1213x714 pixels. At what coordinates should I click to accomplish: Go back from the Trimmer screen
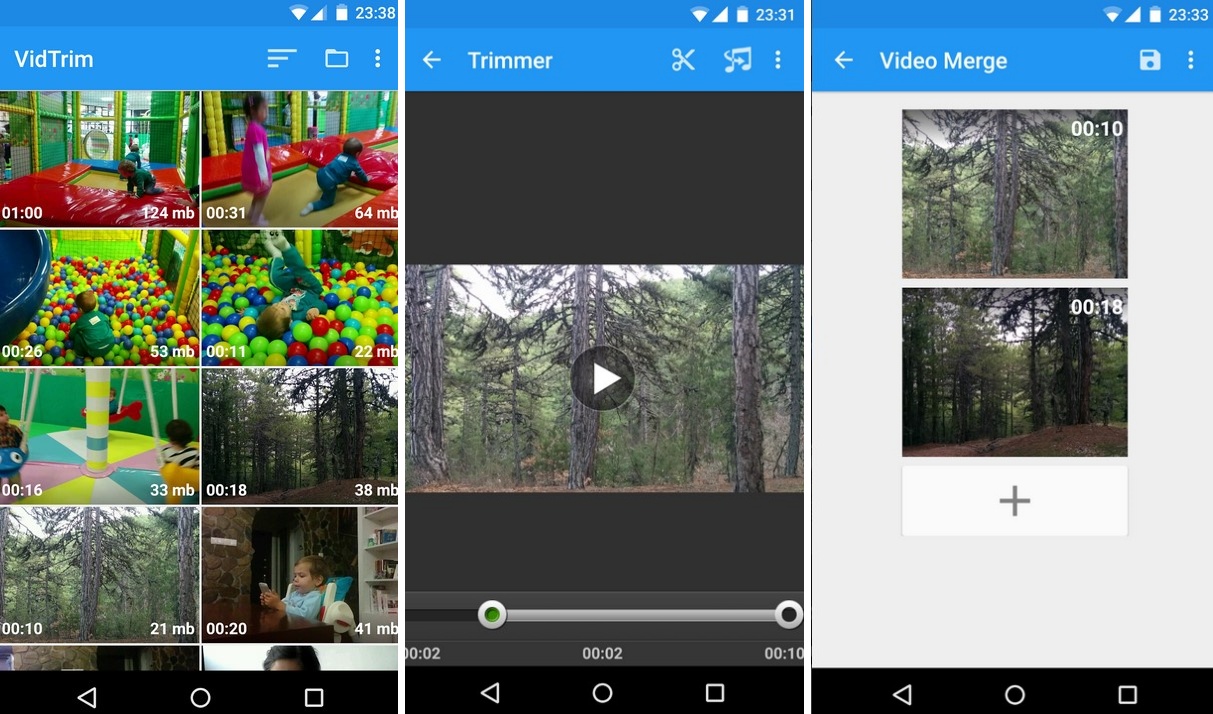tap(432, 60)
